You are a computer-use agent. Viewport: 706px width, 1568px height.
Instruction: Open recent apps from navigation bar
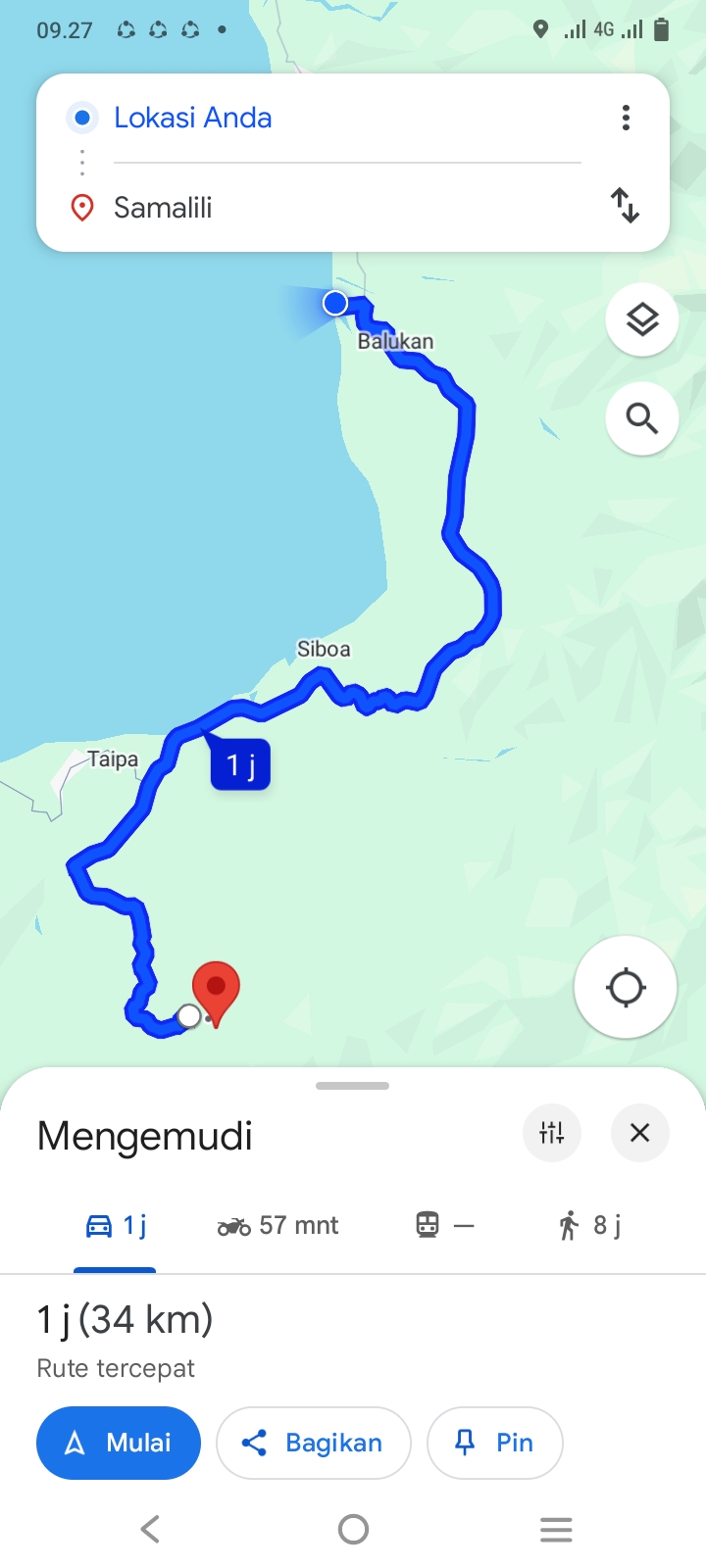(x=556, y=1529)
